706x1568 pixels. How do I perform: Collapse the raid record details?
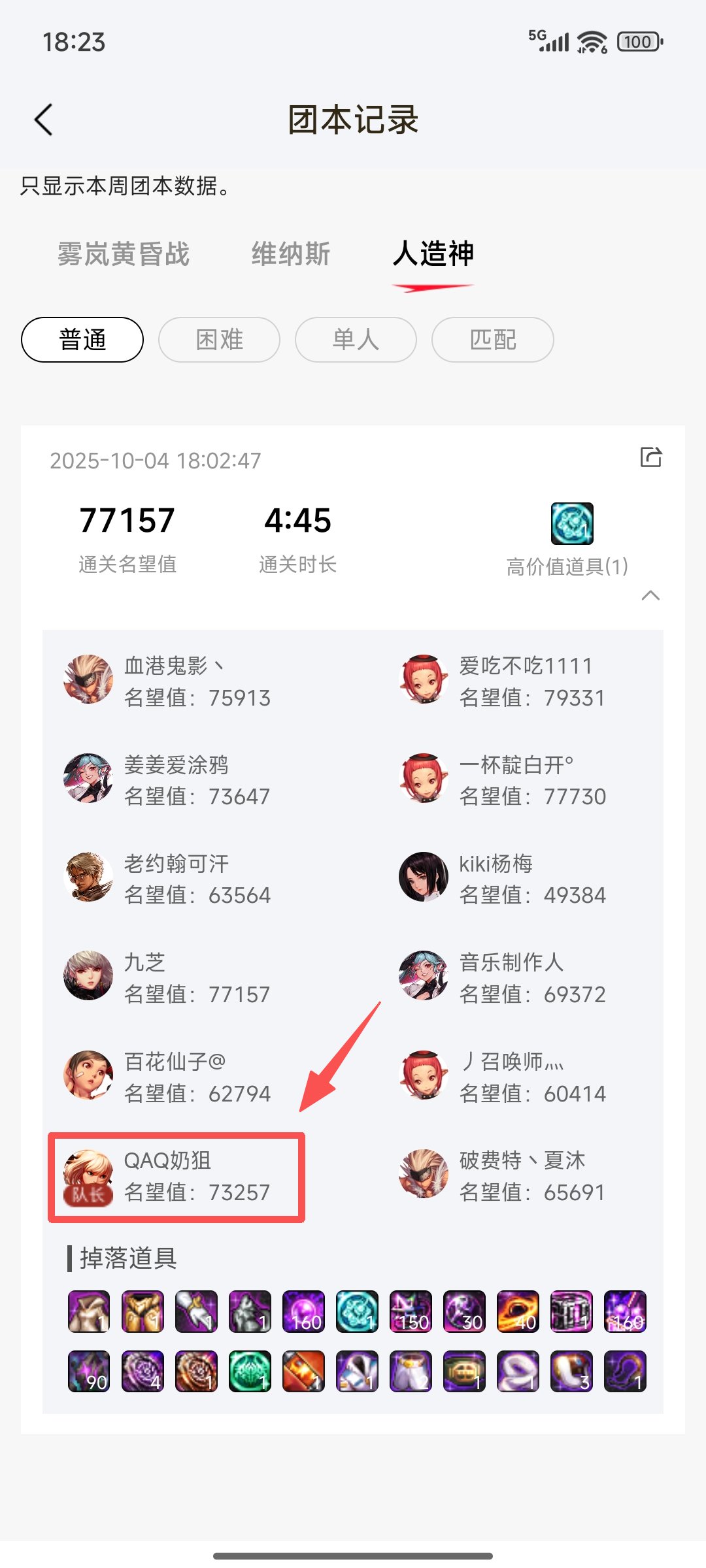tap(650, 595)
